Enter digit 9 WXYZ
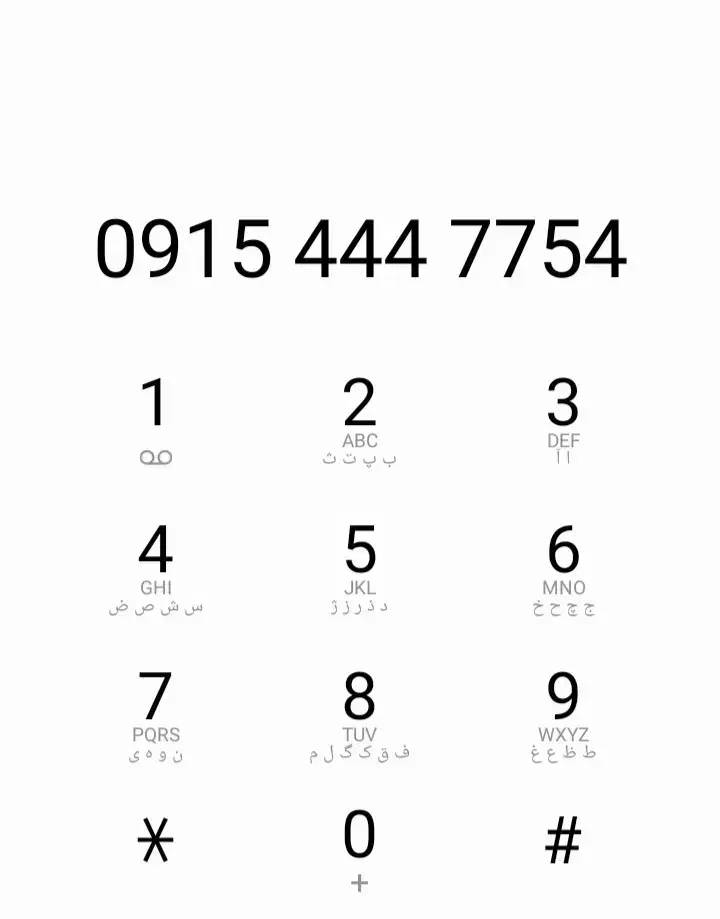The image size is (720, 919). (x=563, y=713)
